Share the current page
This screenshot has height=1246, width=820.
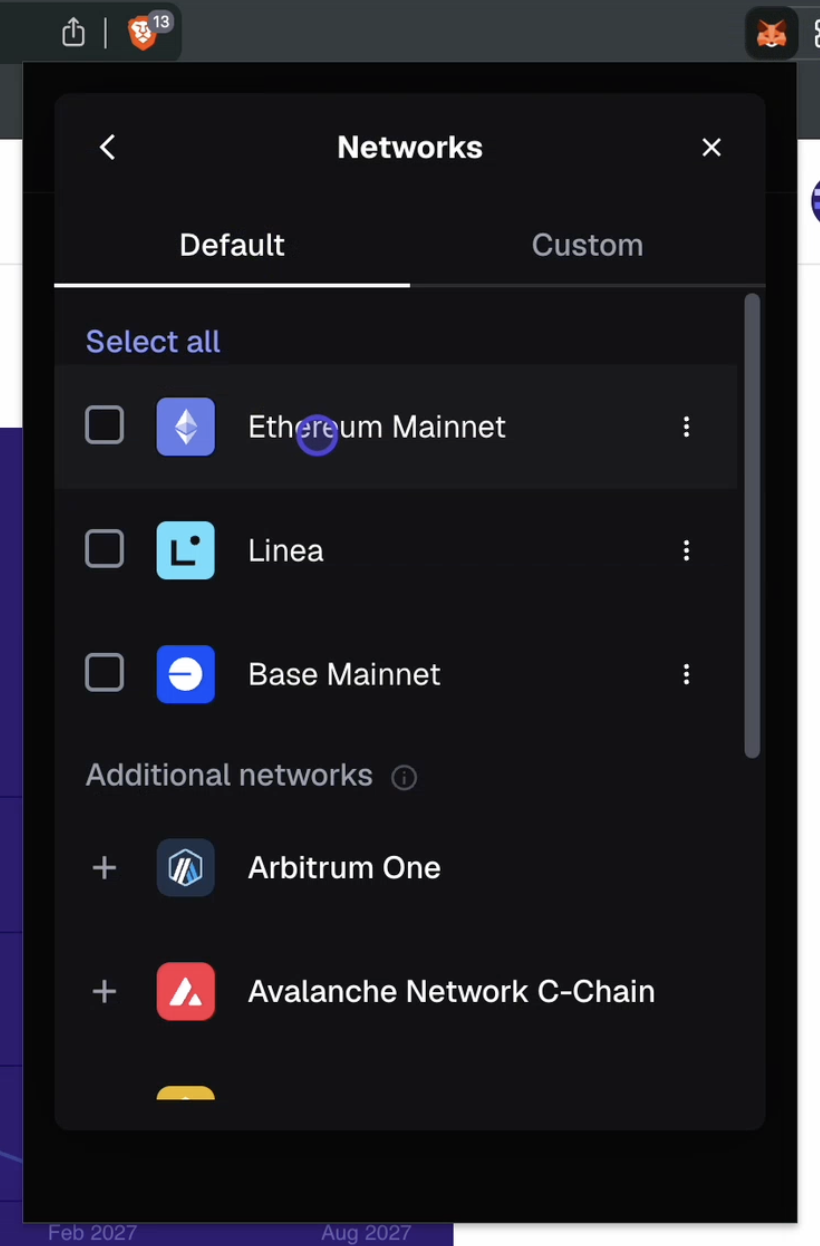(x=73, y=33)
